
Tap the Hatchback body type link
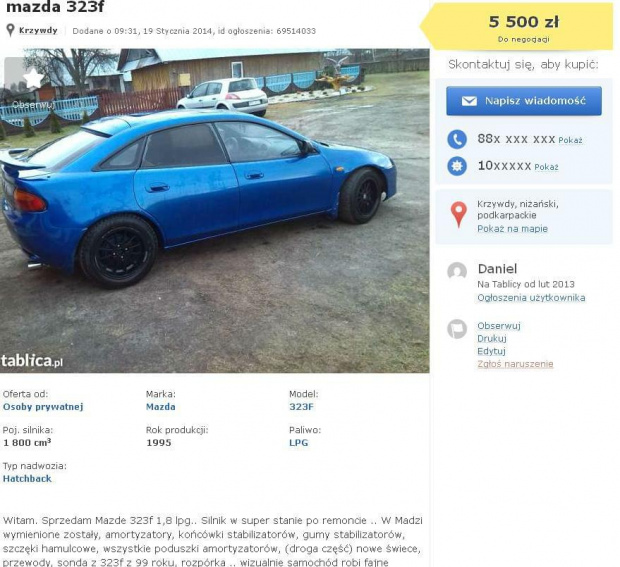[x=27, y=479]
